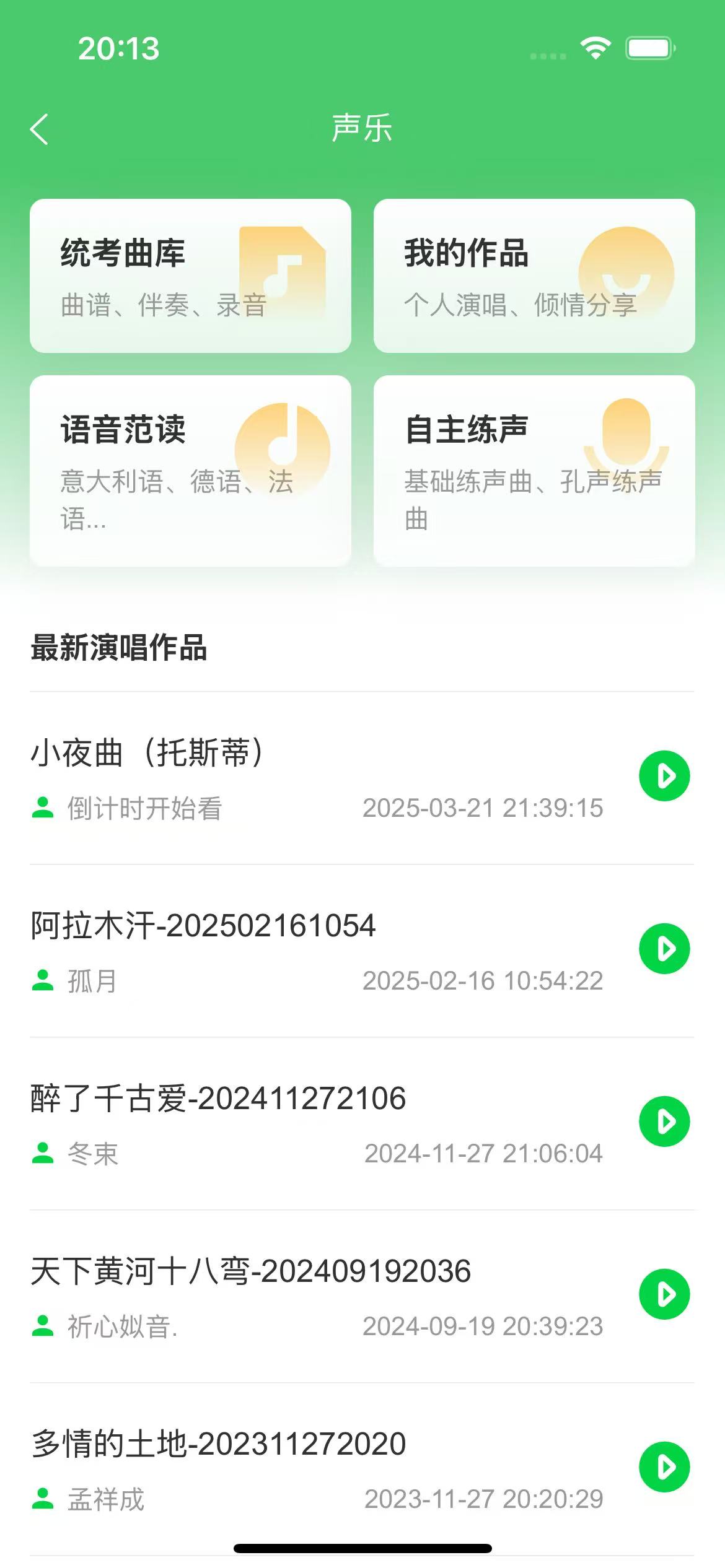This screenshot has height=1568, width=725.
Task: Play 天下黄河十八弯-202409192036 recording
Action: click(x=664, y=1294)
